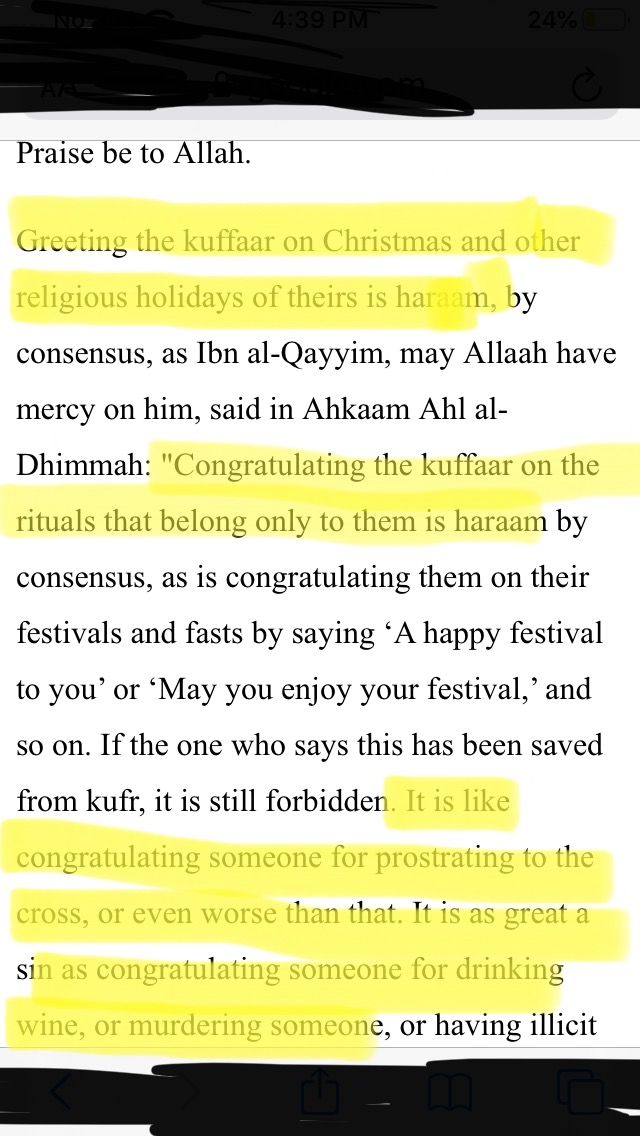Reload the current web page

[x=587, y=88]
